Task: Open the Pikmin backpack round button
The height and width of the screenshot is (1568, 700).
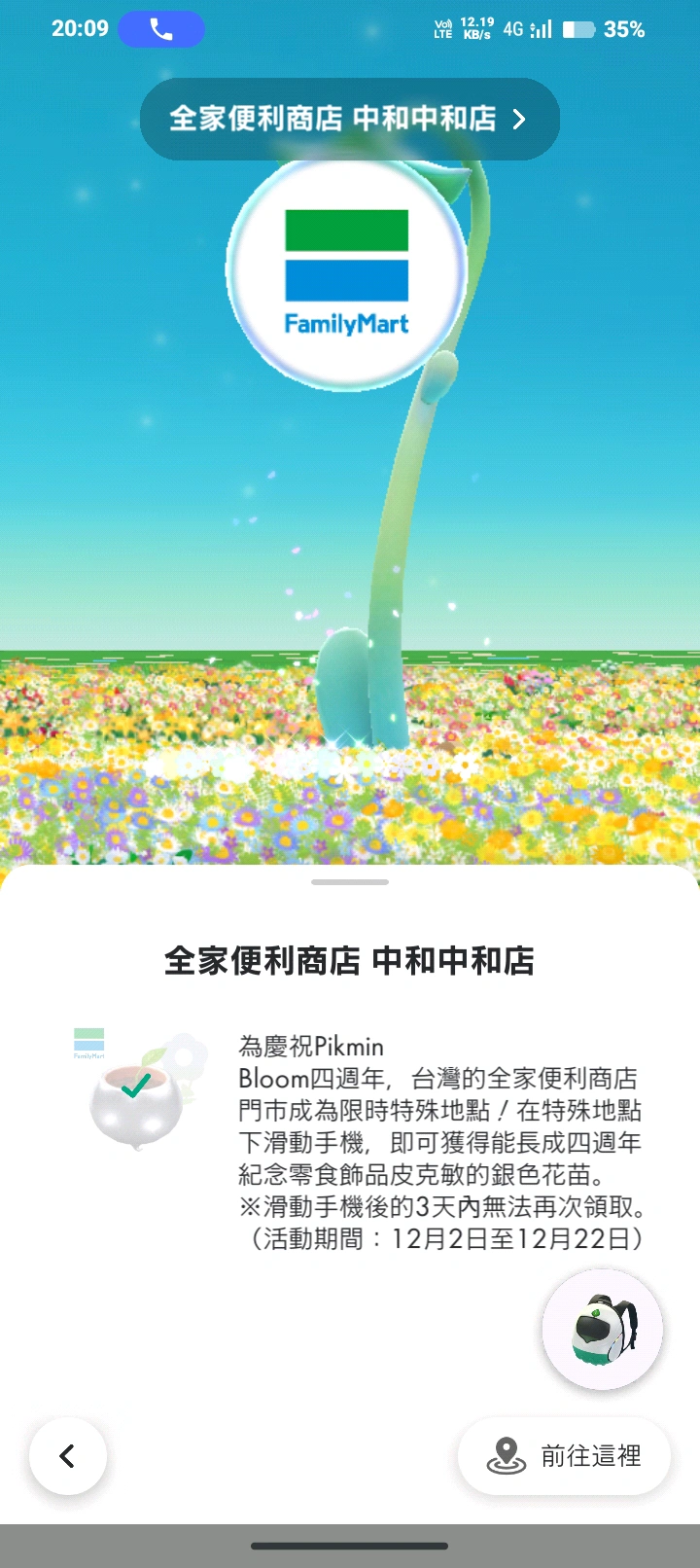Action: (x=602, y=1329)
